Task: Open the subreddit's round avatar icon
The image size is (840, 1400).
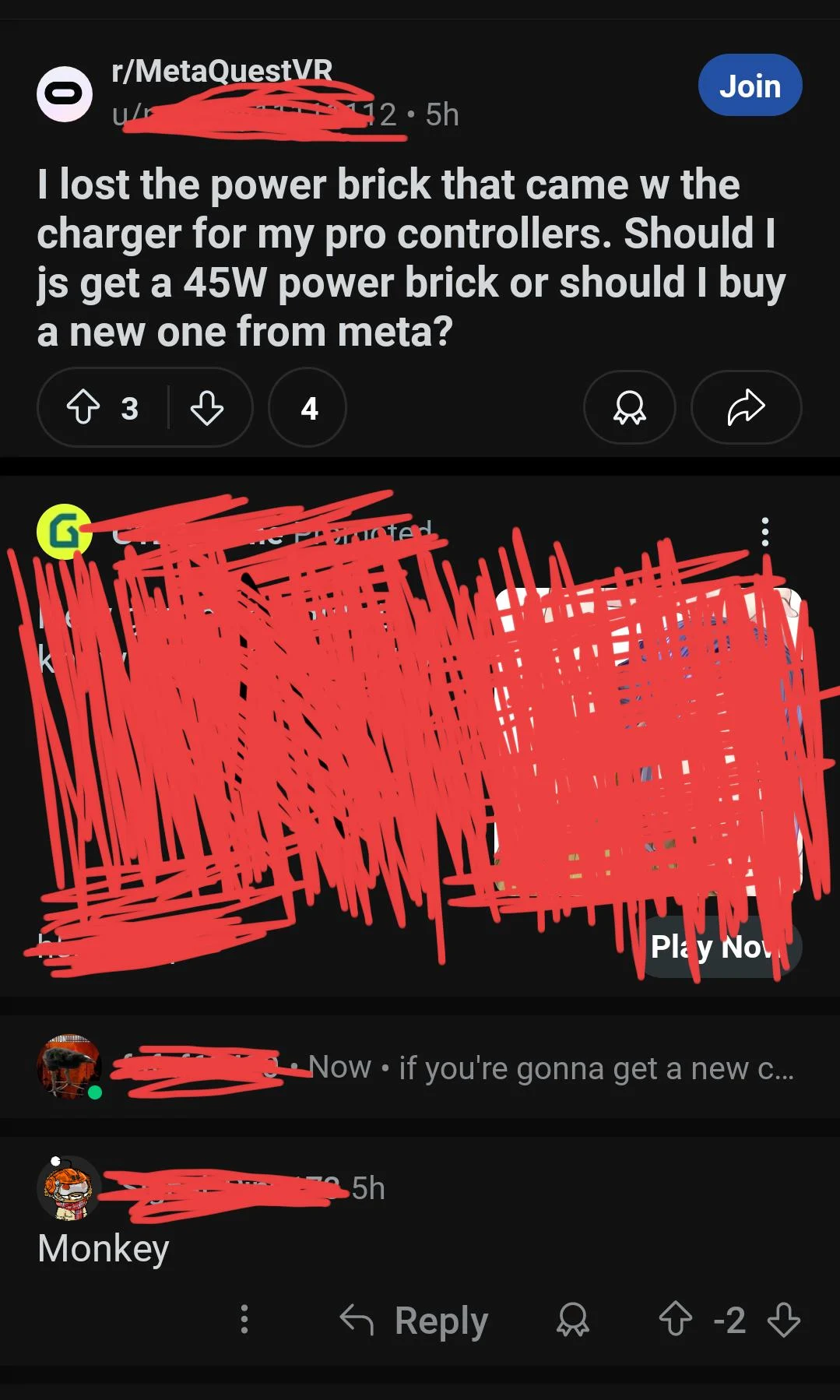Action: pyautogui.click(x=65, y=94)
